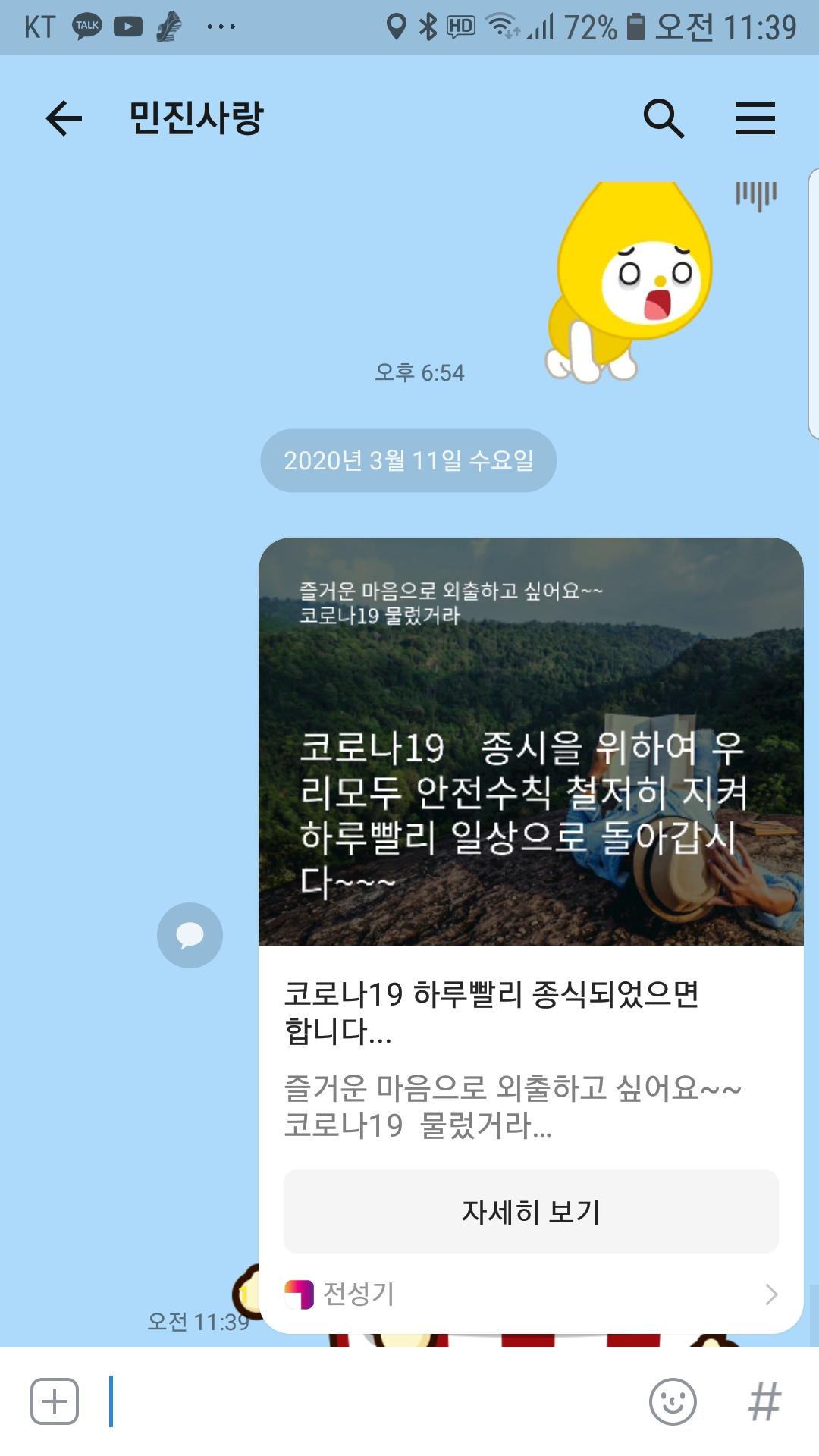The width and height of the screenshot is (819, 1456).
Task: Tap the yellow emoticon sticker
Action: coord(631,282)
